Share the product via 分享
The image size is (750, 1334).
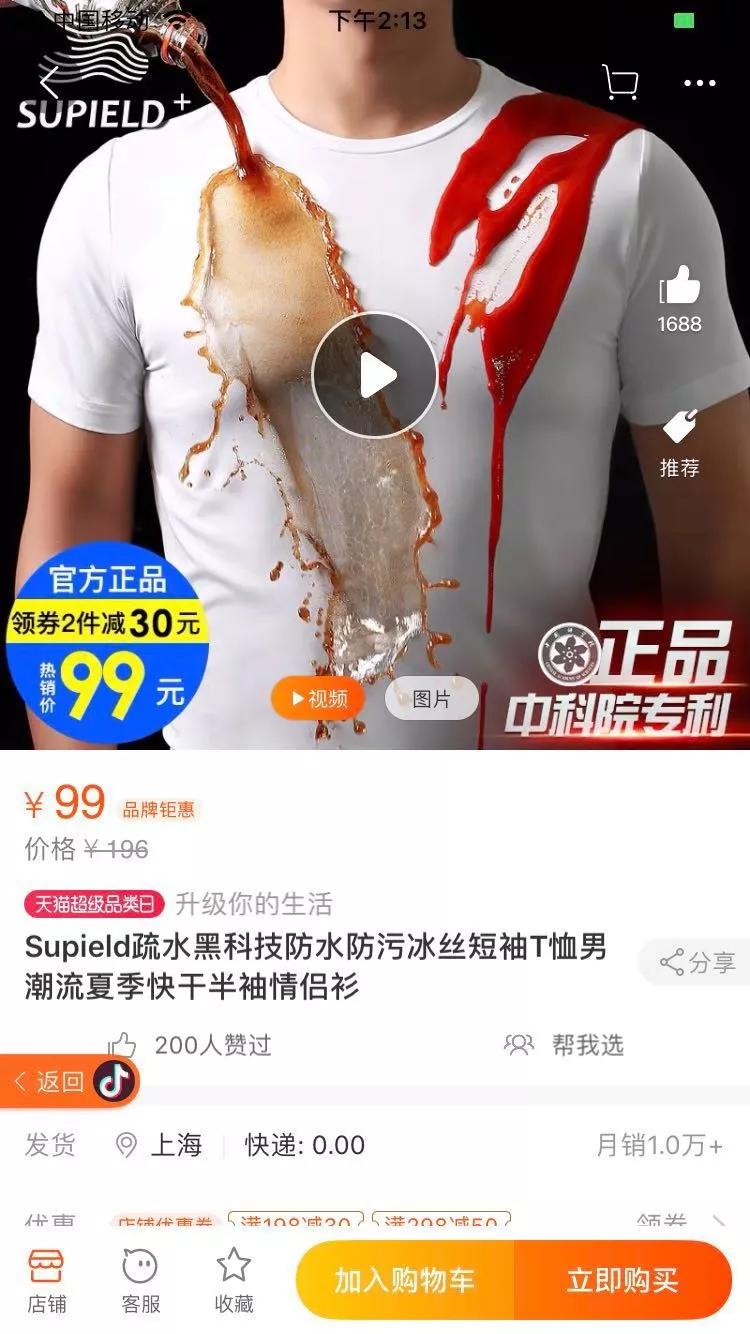pyautogui.click(x=697, y=963)
